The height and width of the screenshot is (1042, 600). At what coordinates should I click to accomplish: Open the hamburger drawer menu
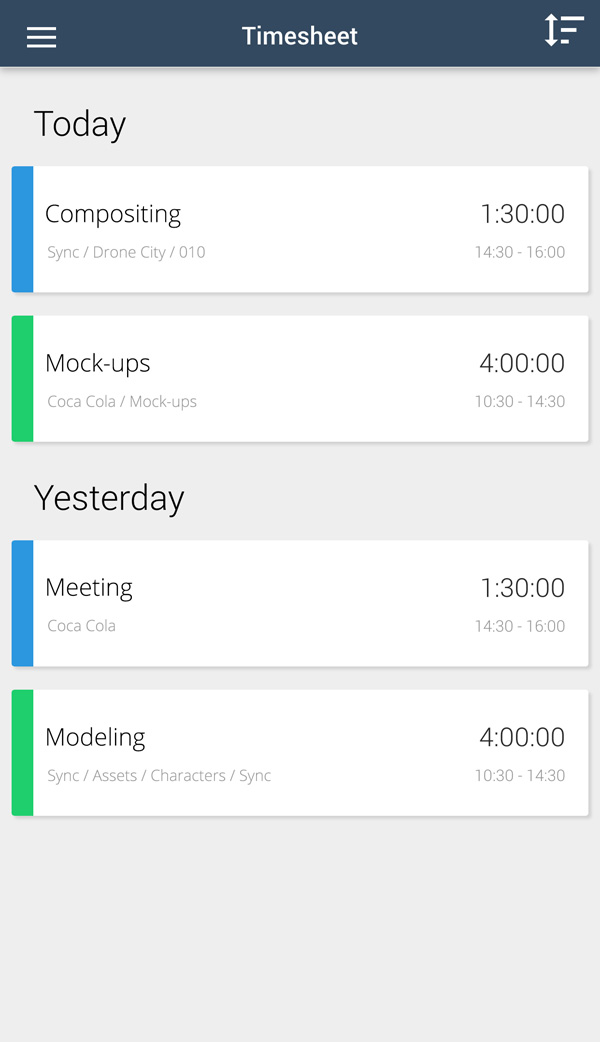[41, 37]
